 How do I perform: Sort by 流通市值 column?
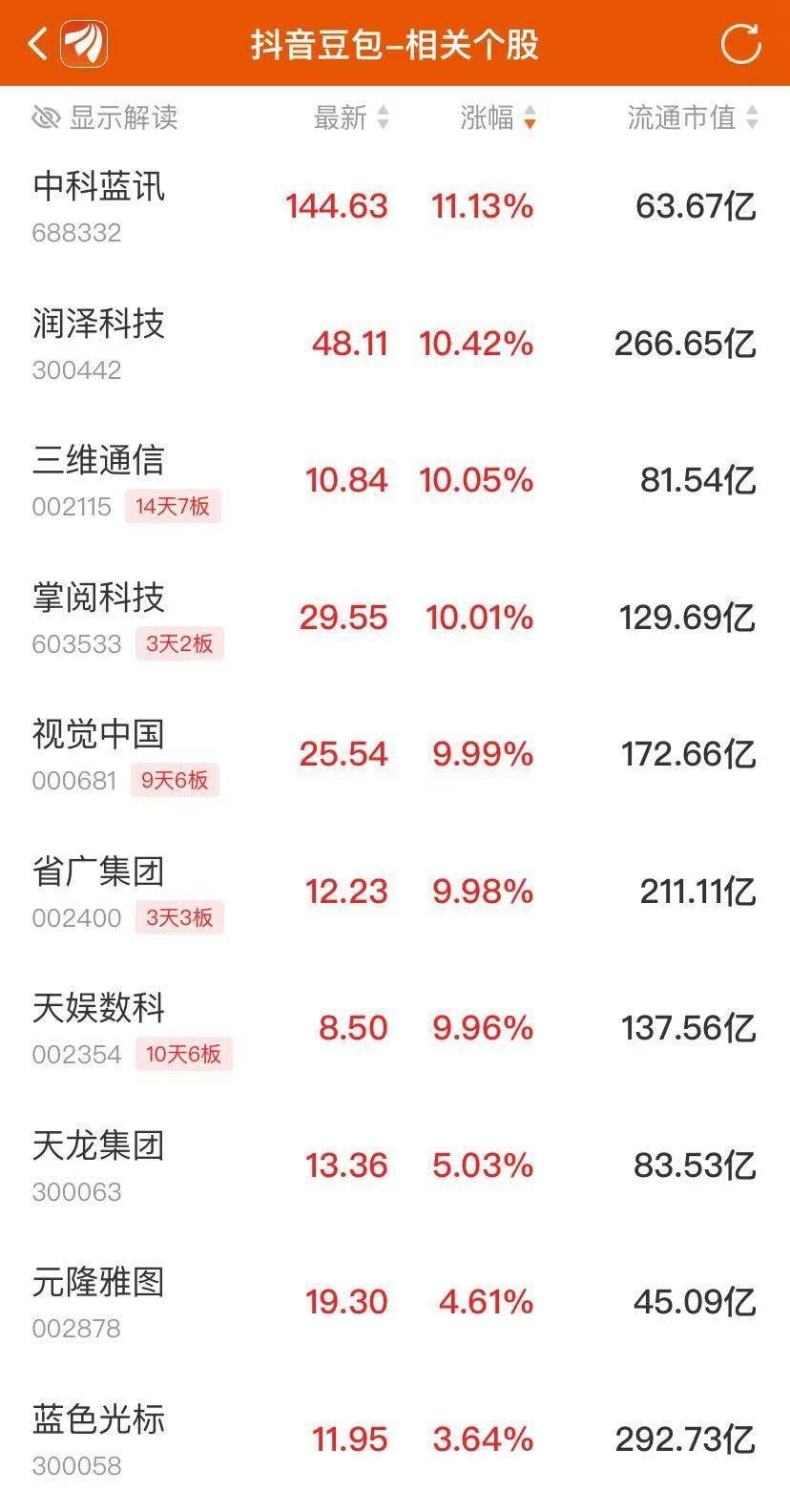coord(693,117)
